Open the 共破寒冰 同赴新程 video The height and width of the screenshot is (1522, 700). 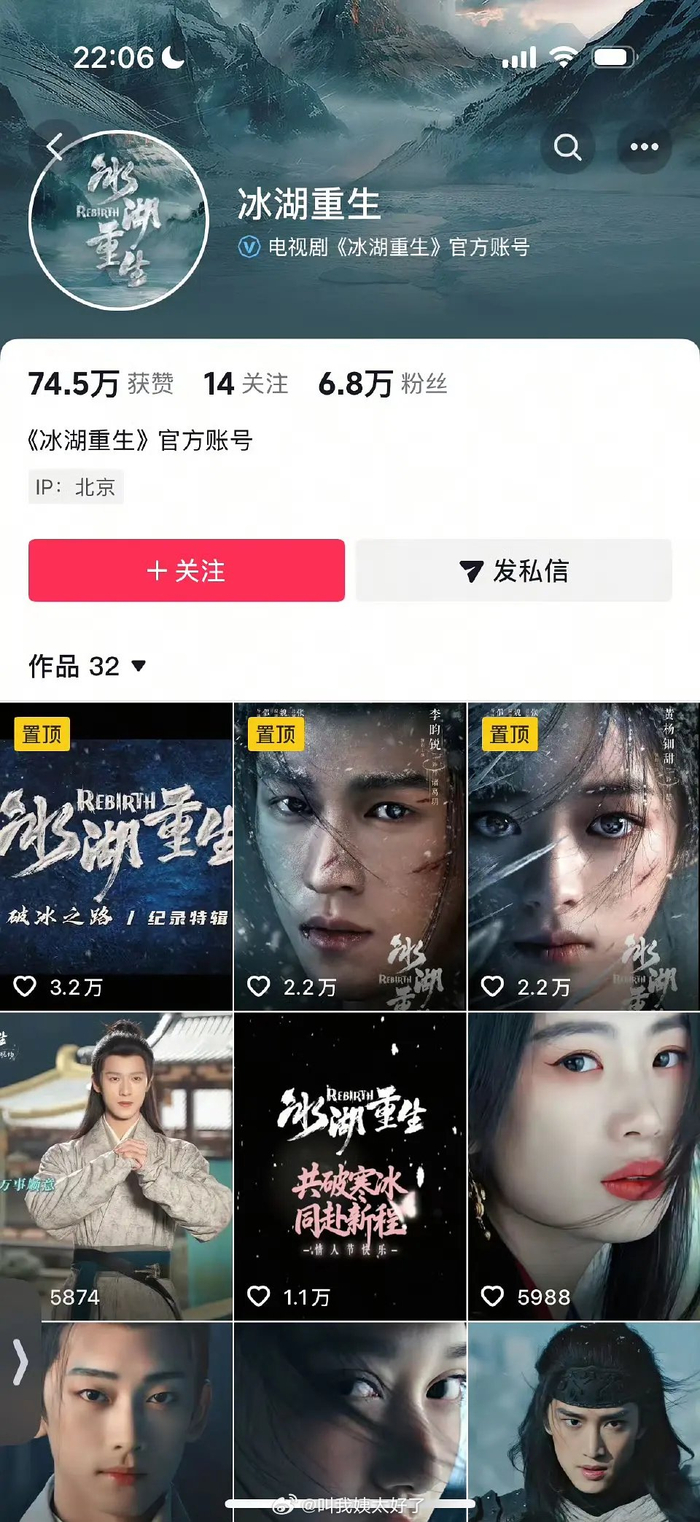pyautogui.click(x=350, y=1166)
